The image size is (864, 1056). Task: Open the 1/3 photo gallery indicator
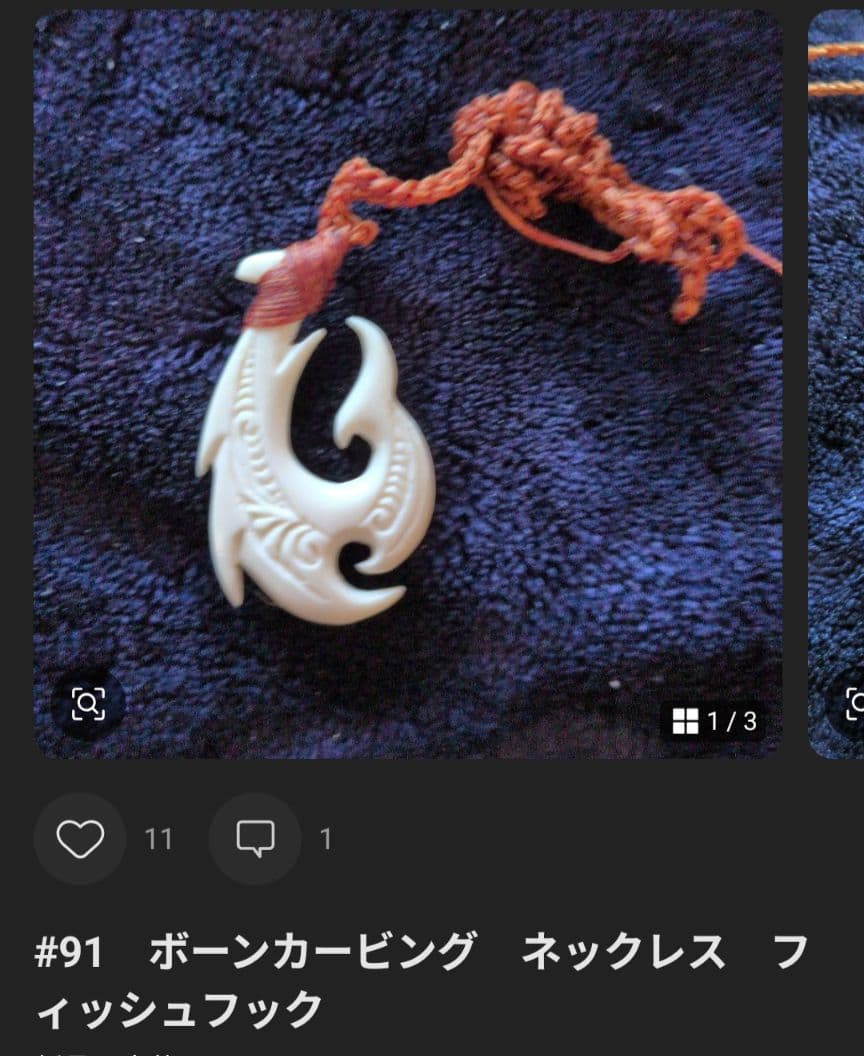(715, 721)
